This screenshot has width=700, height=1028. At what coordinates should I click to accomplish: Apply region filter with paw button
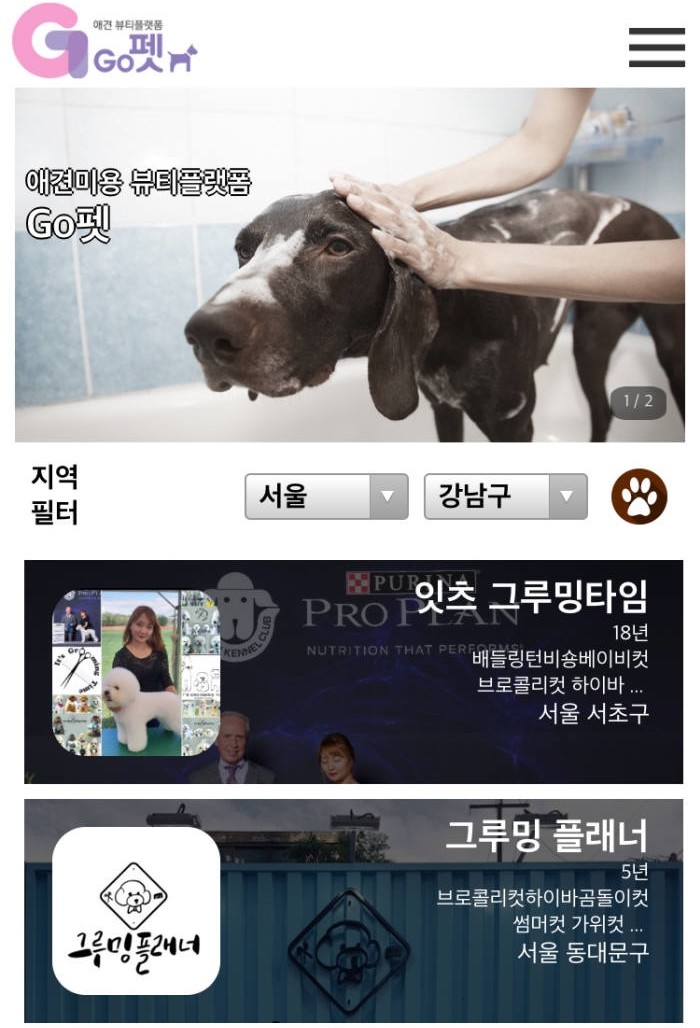(639, 496)
